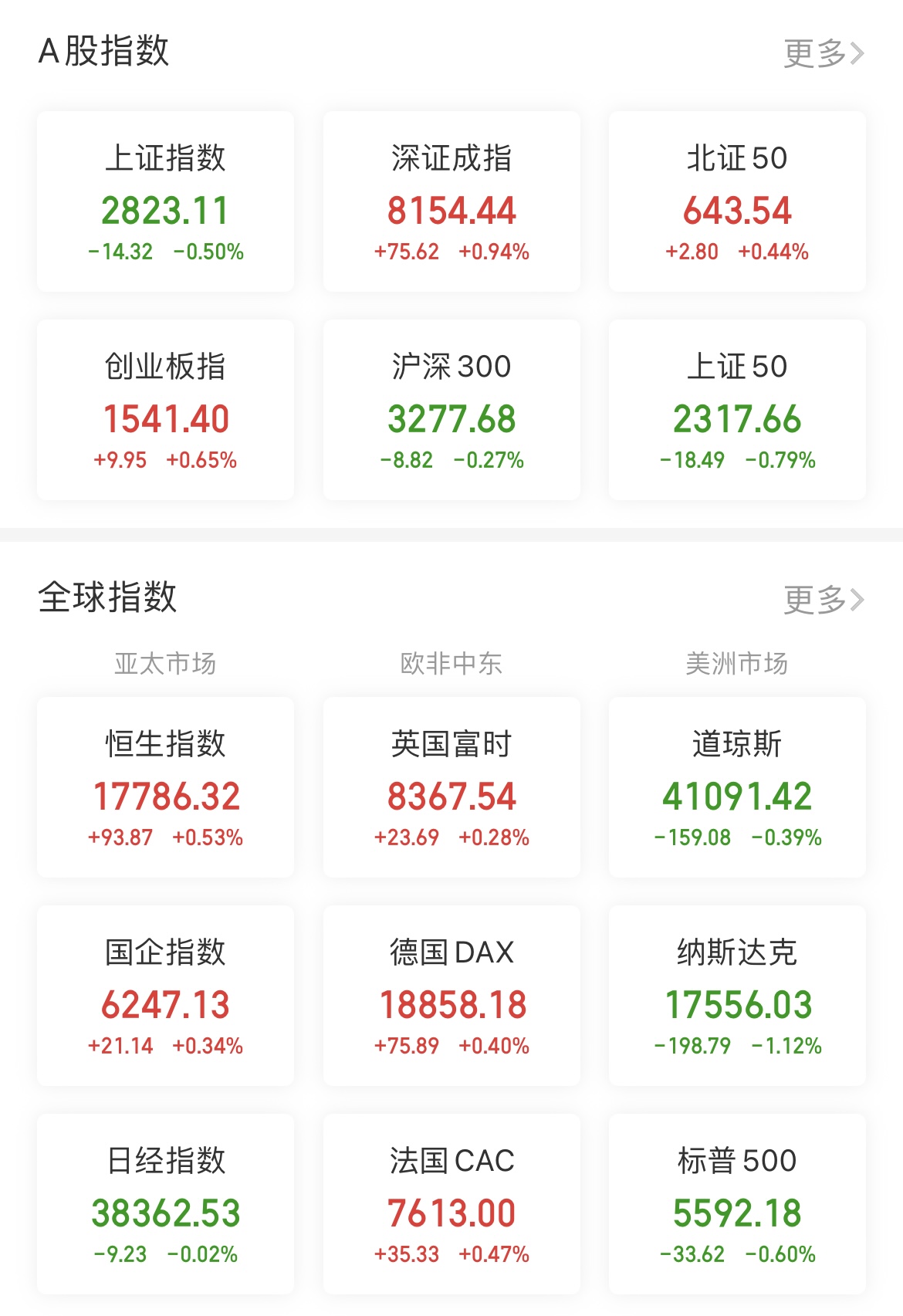The width and height of the screenshot is (903, 1316).
Task: Expand A股指数 via its chevron arrow
Action: click(857, 52)
